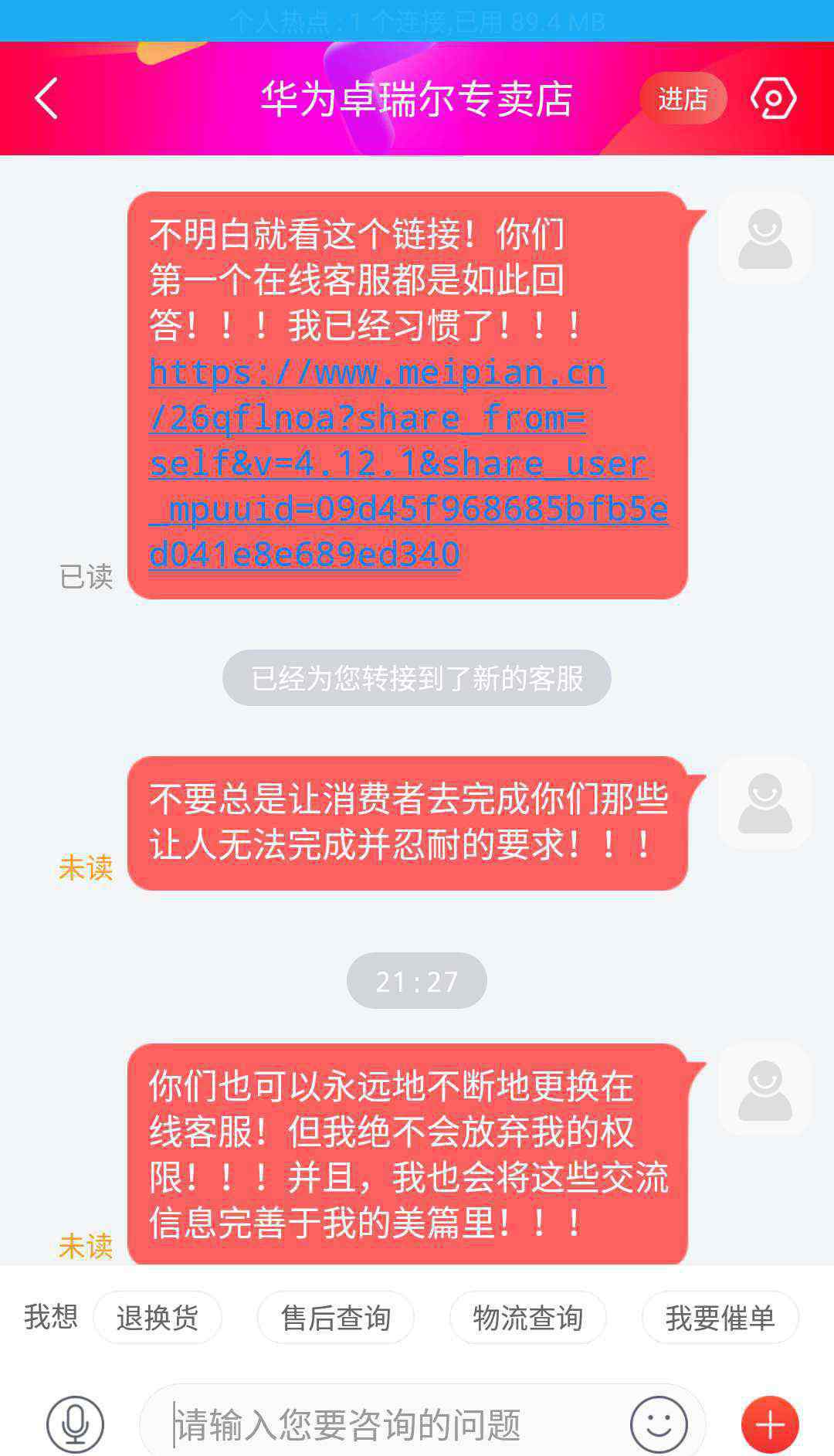Image resolution: width=834 pixels, height=1456 pixels.
Task: Choose the 售后查询 chip
Action: (336, 1318)
